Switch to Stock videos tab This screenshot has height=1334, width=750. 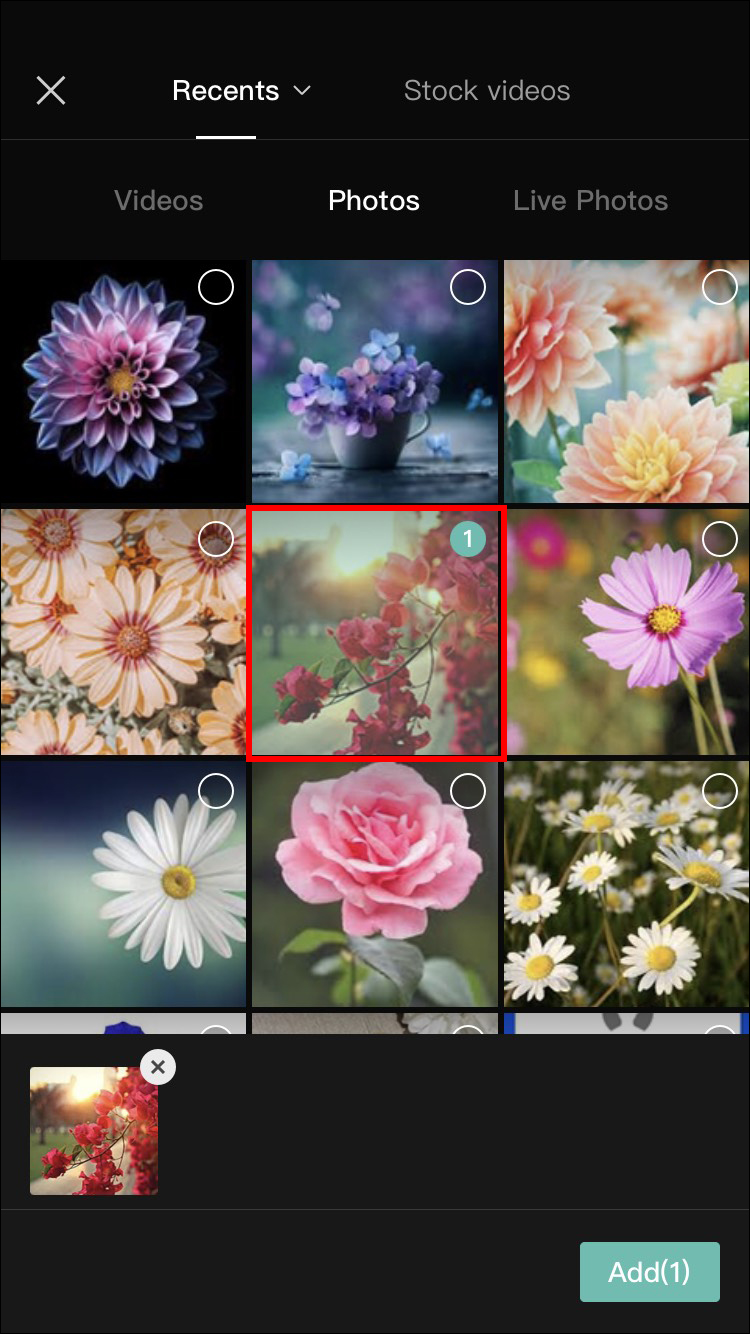tap(487, 91)
